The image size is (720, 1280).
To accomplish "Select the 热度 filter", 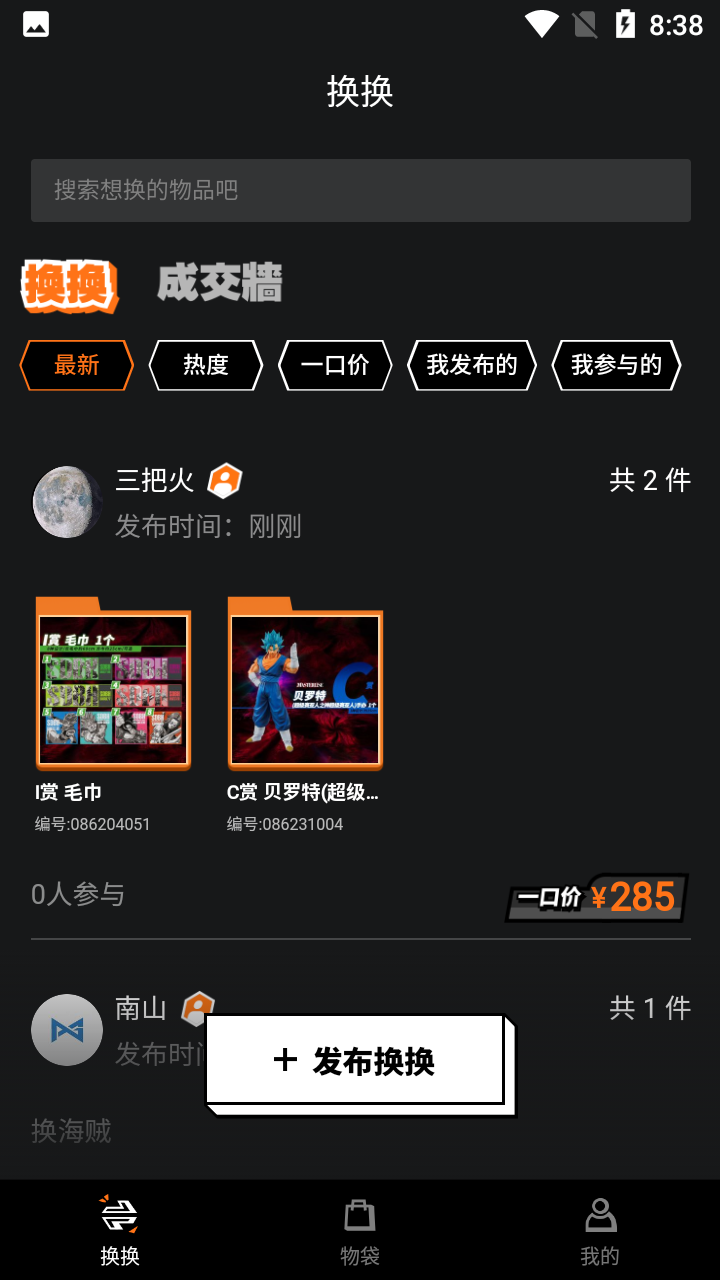I will pos(205,365).
